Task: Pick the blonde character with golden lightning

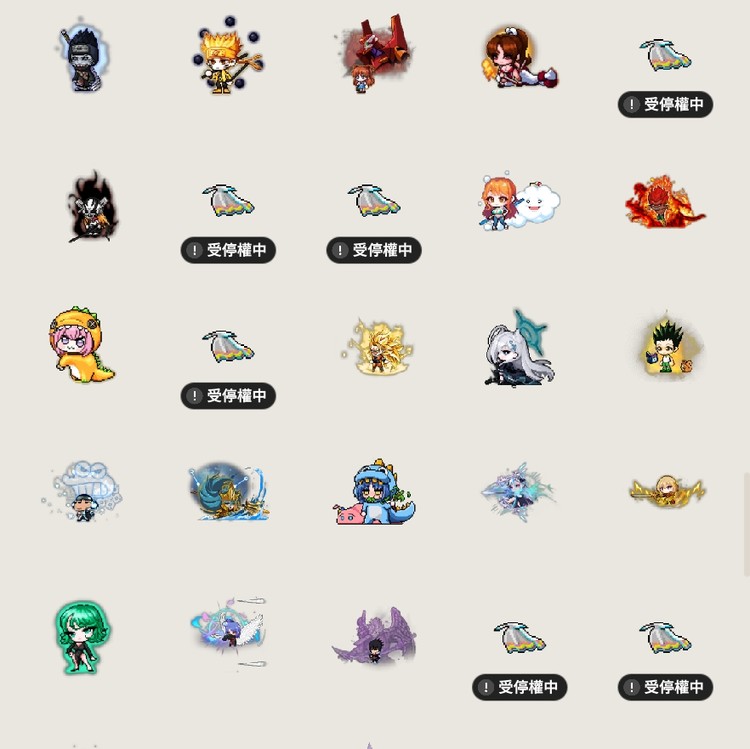Action: click(x=667, y=490)
